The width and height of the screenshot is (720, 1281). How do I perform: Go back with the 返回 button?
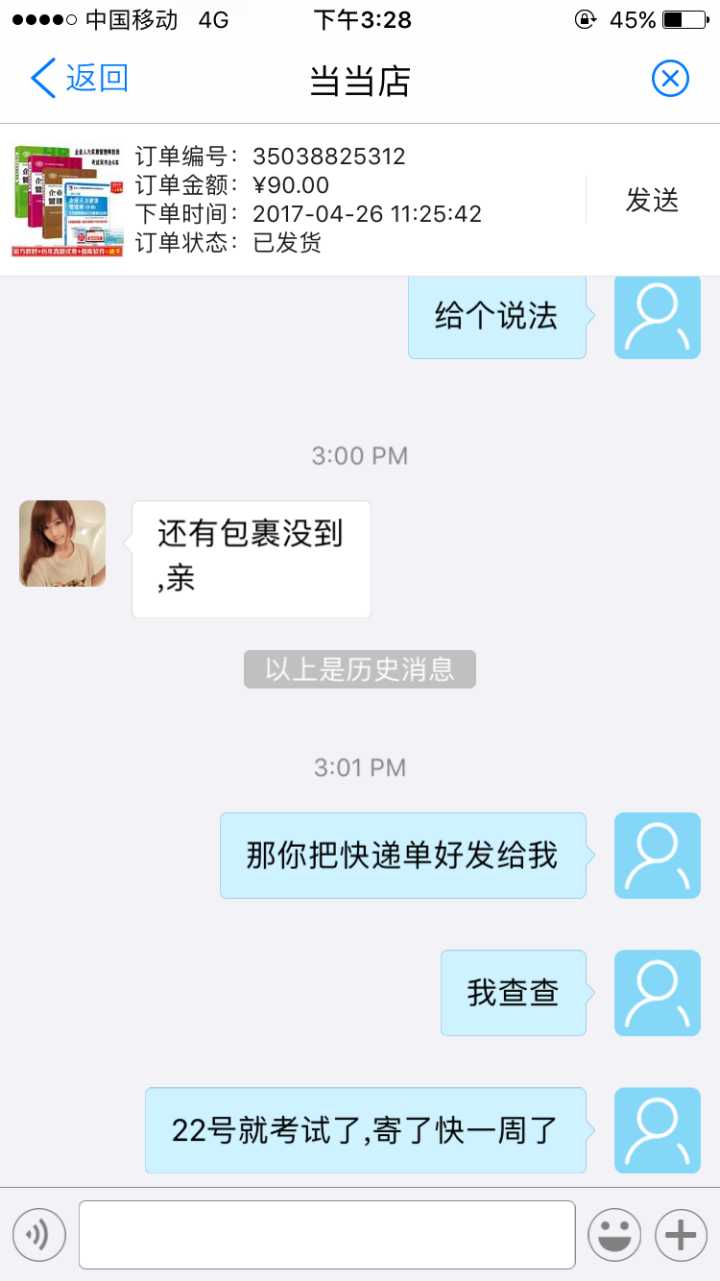[80, 78]
